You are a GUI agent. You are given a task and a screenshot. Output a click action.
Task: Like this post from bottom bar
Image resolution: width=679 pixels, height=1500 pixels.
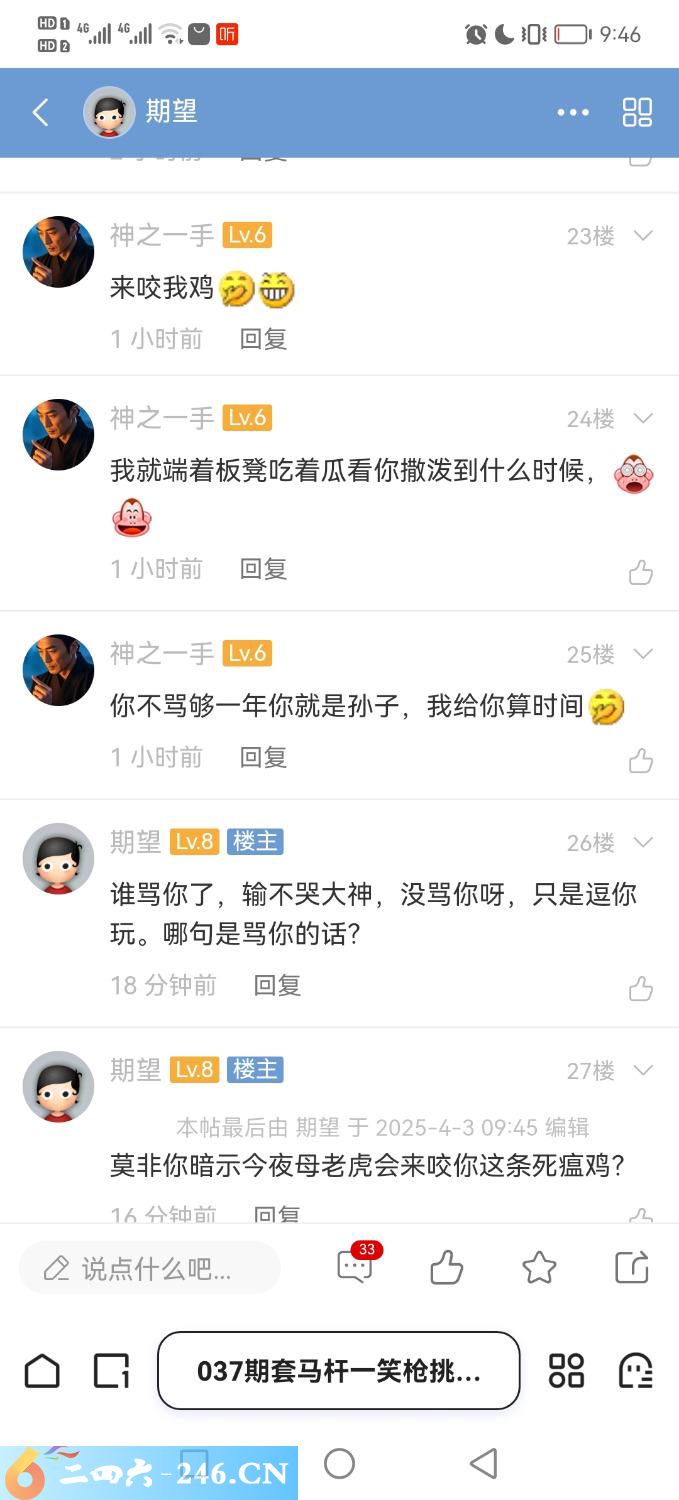pos(446,1268)
